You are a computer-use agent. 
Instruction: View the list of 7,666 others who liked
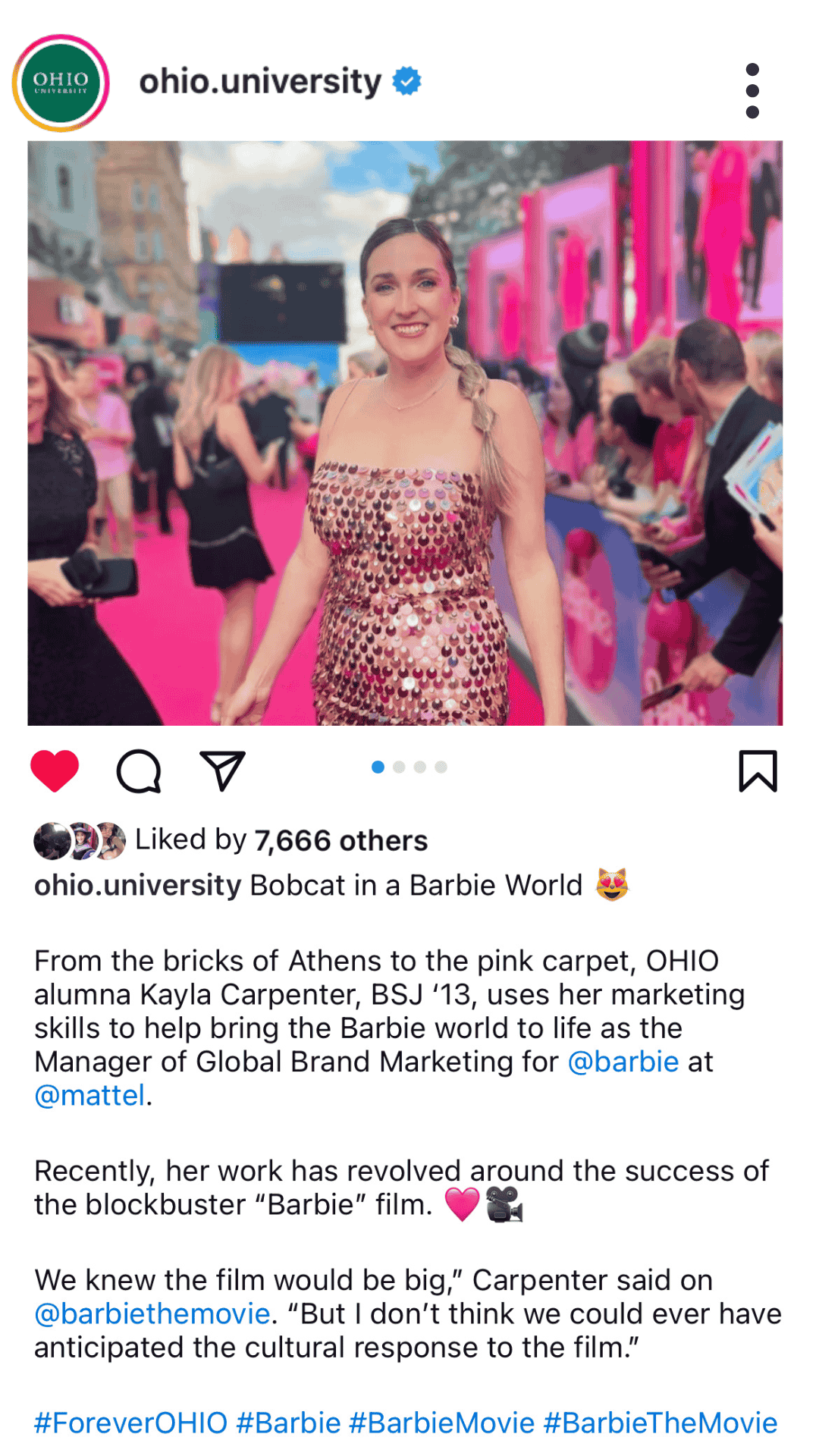click(340, 840)
